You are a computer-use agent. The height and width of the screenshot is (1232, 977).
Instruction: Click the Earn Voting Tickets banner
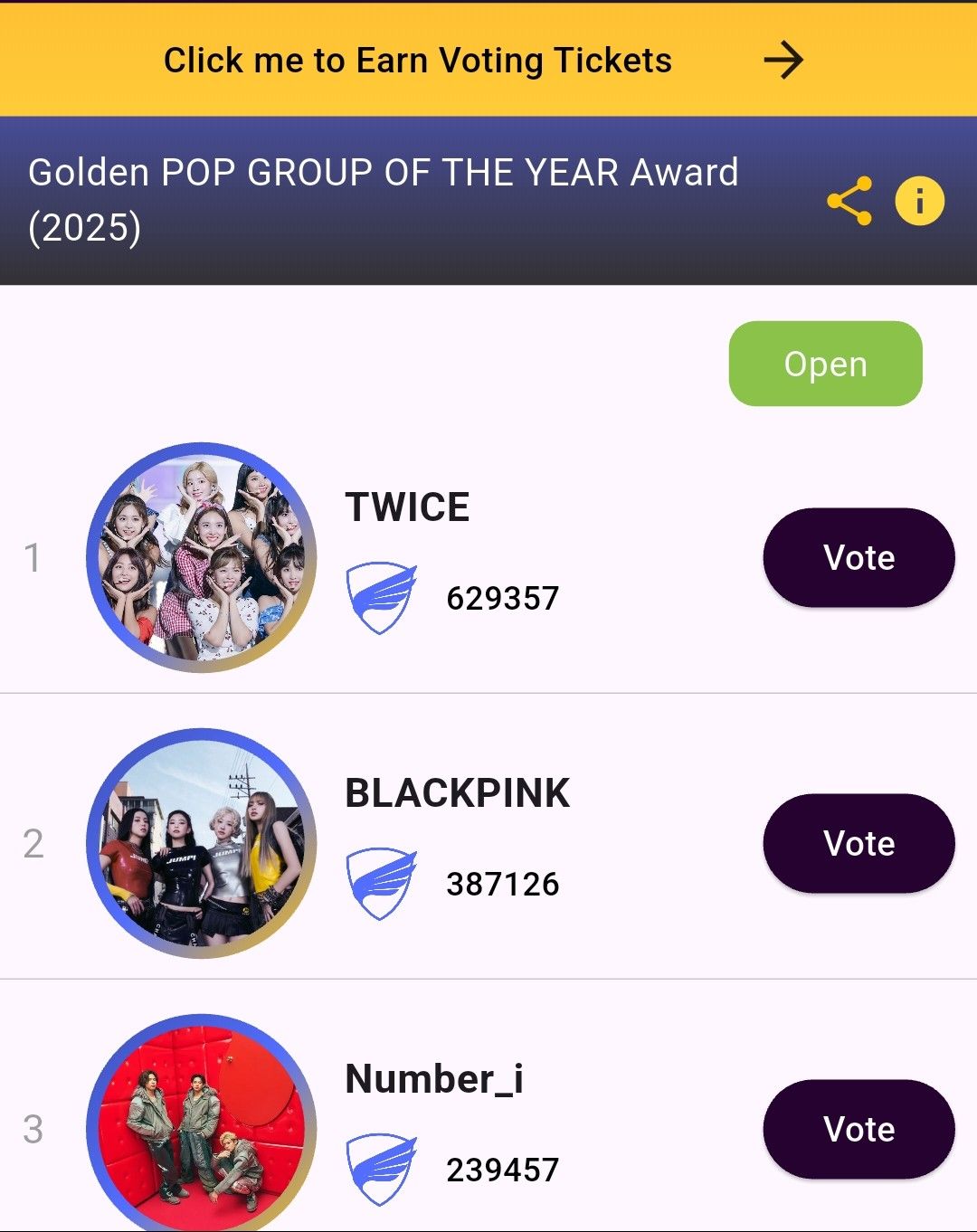tap(419, 60)
